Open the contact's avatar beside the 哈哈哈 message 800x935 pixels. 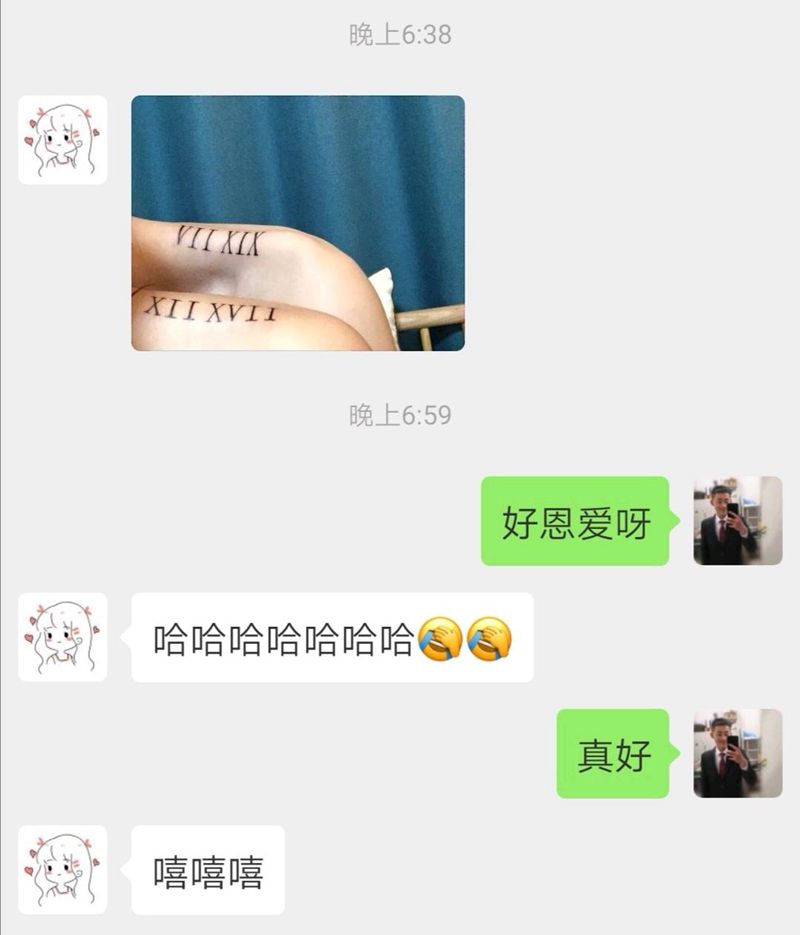pos(62,637)
